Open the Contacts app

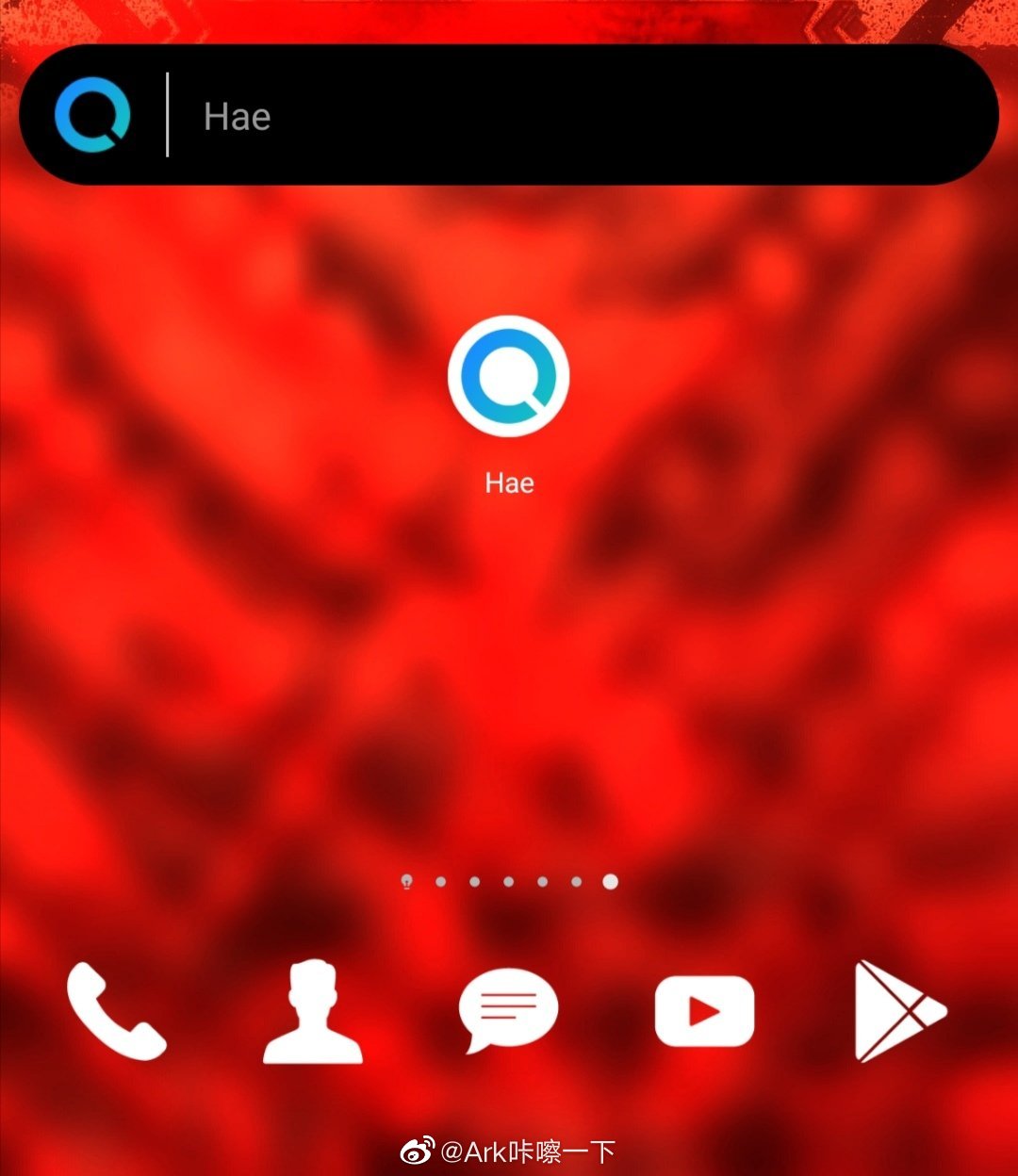[312, 1012]
